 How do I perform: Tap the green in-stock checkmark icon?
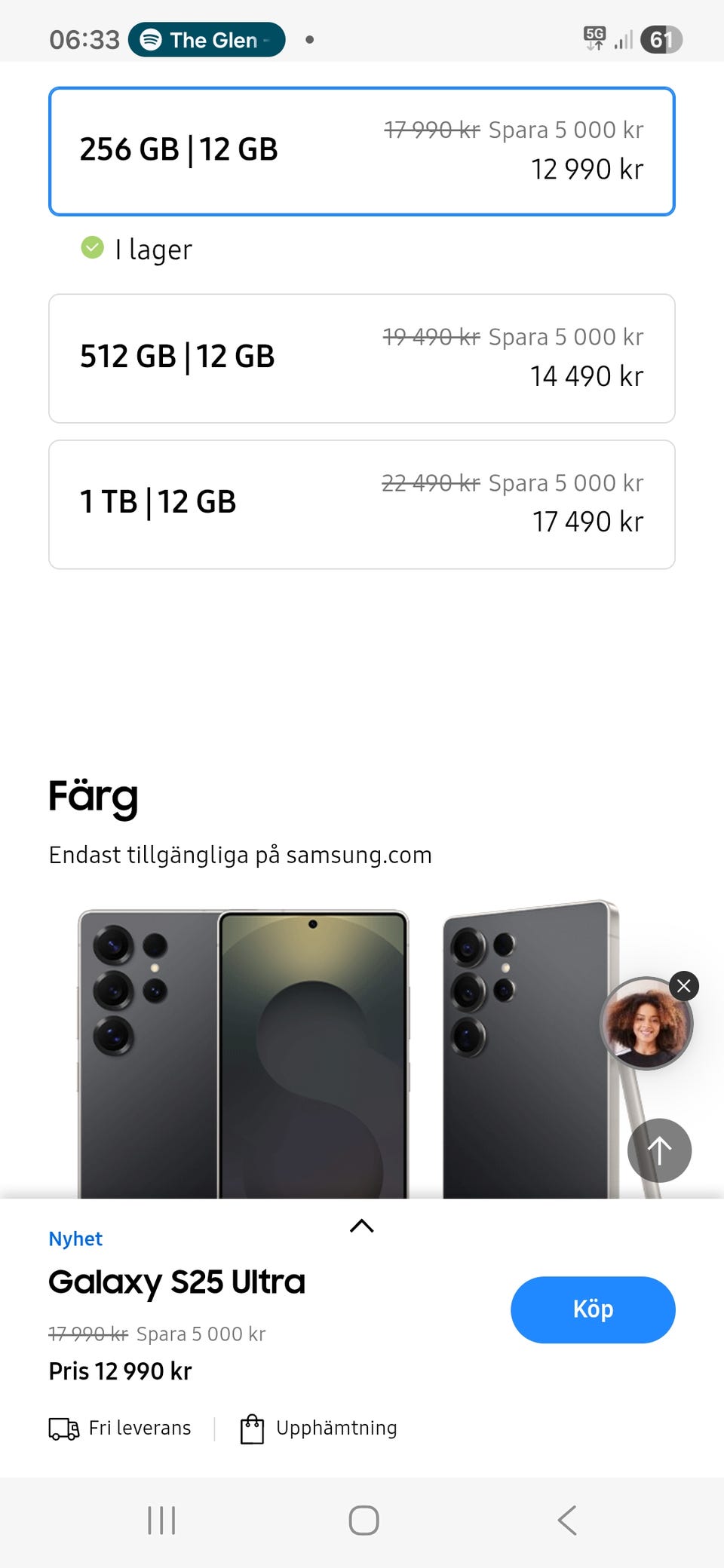92,247
